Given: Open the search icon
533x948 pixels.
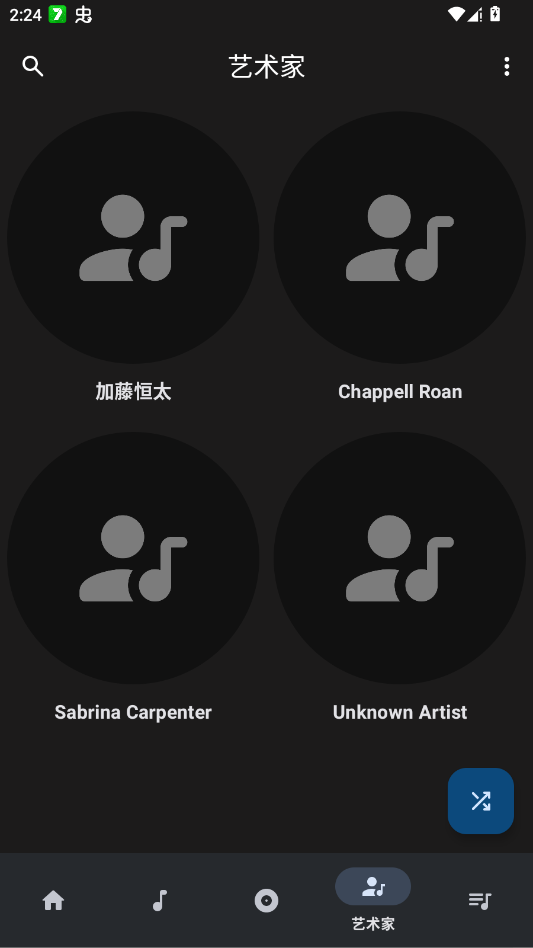Looking at the screenshot, I should (33, 66).
